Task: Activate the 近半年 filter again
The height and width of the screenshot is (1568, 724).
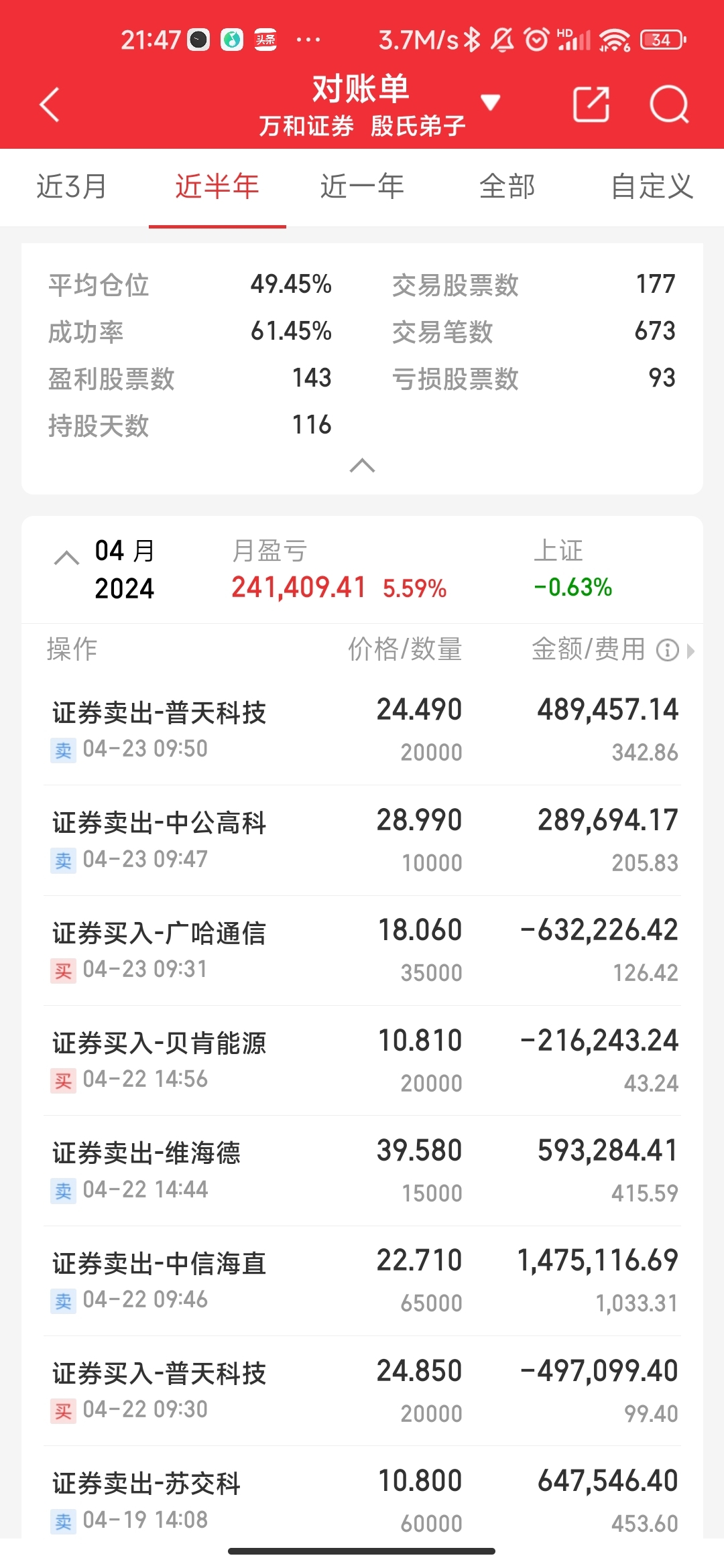Action: click(217, 187)
